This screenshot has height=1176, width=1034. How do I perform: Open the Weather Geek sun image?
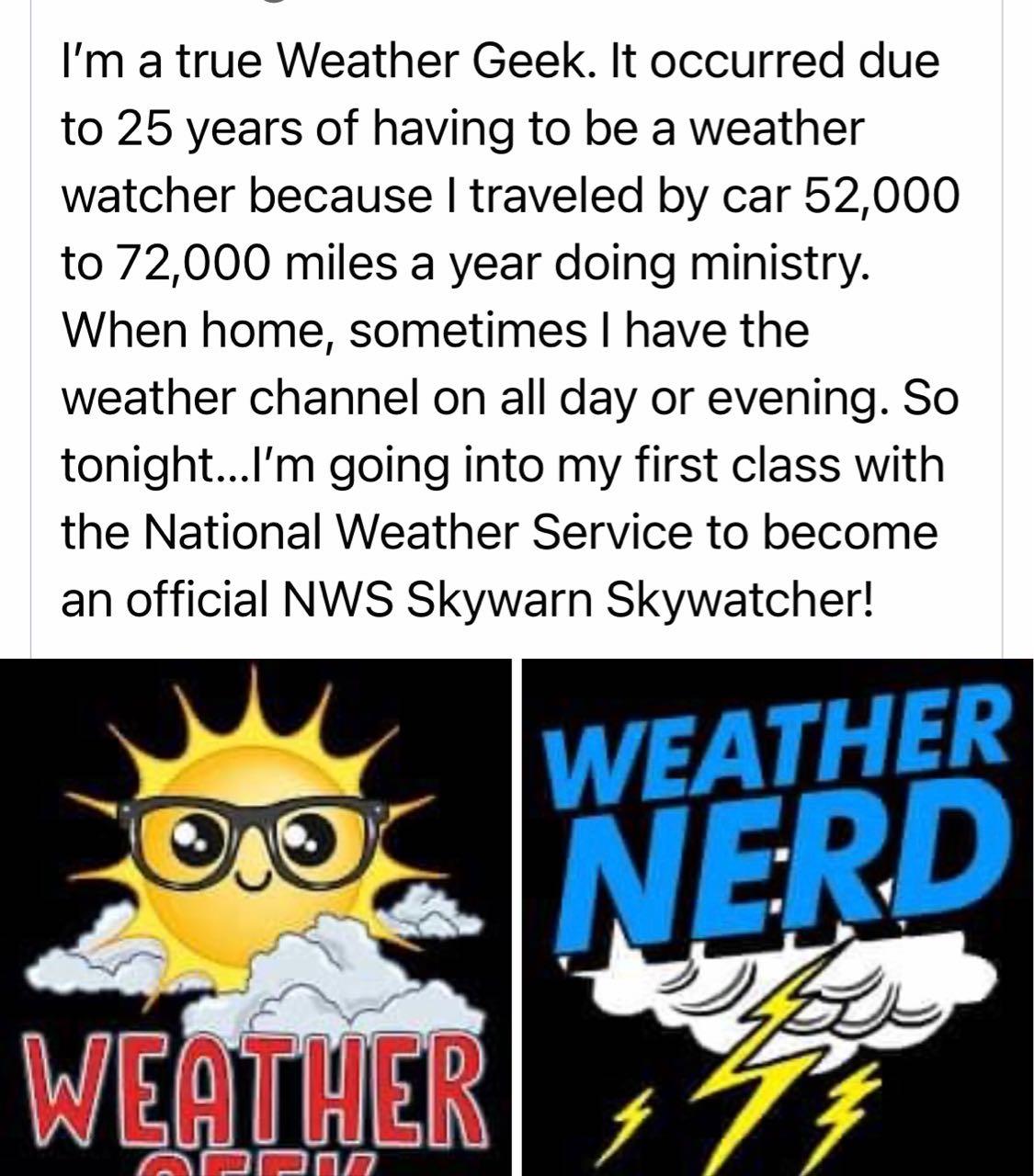(x=256, y=917)
